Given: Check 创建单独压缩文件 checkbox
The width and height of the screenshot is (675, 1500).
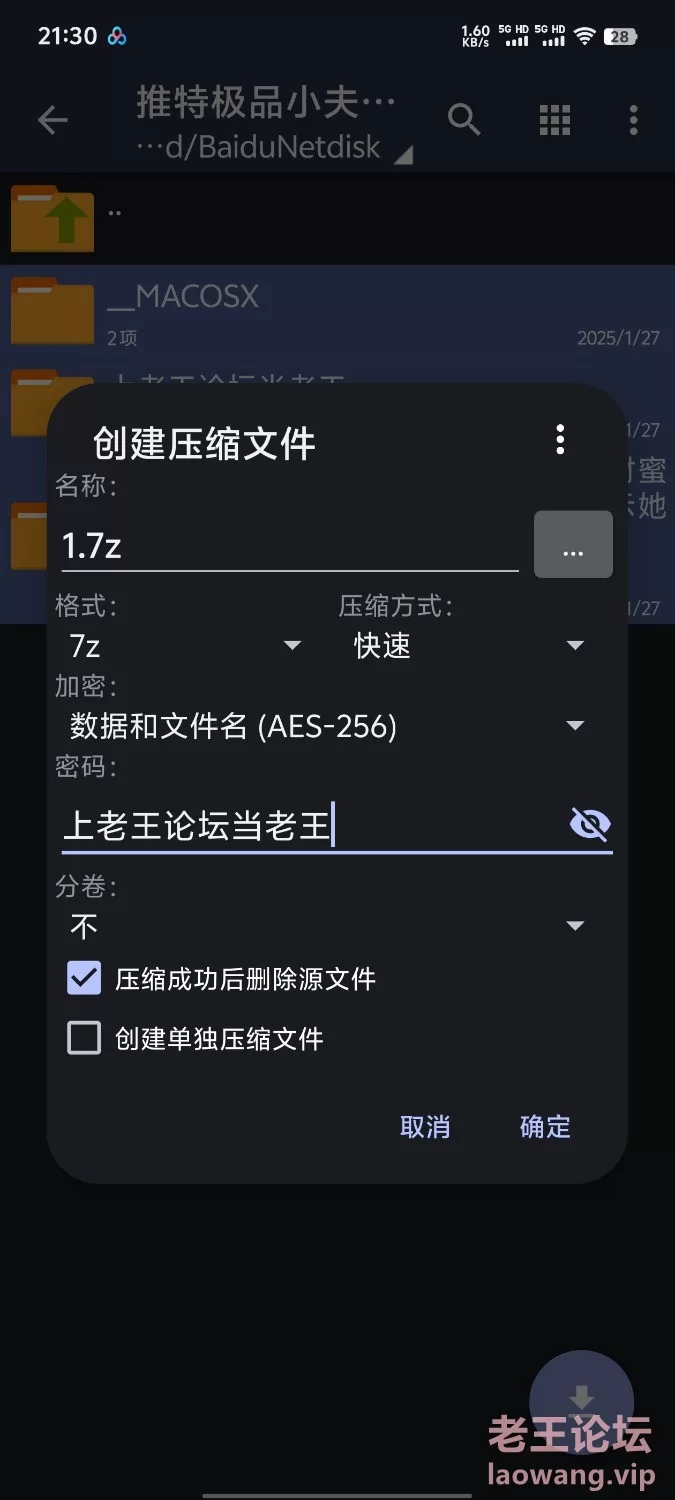Looking at the screenshot, I should pos(85,1038).
